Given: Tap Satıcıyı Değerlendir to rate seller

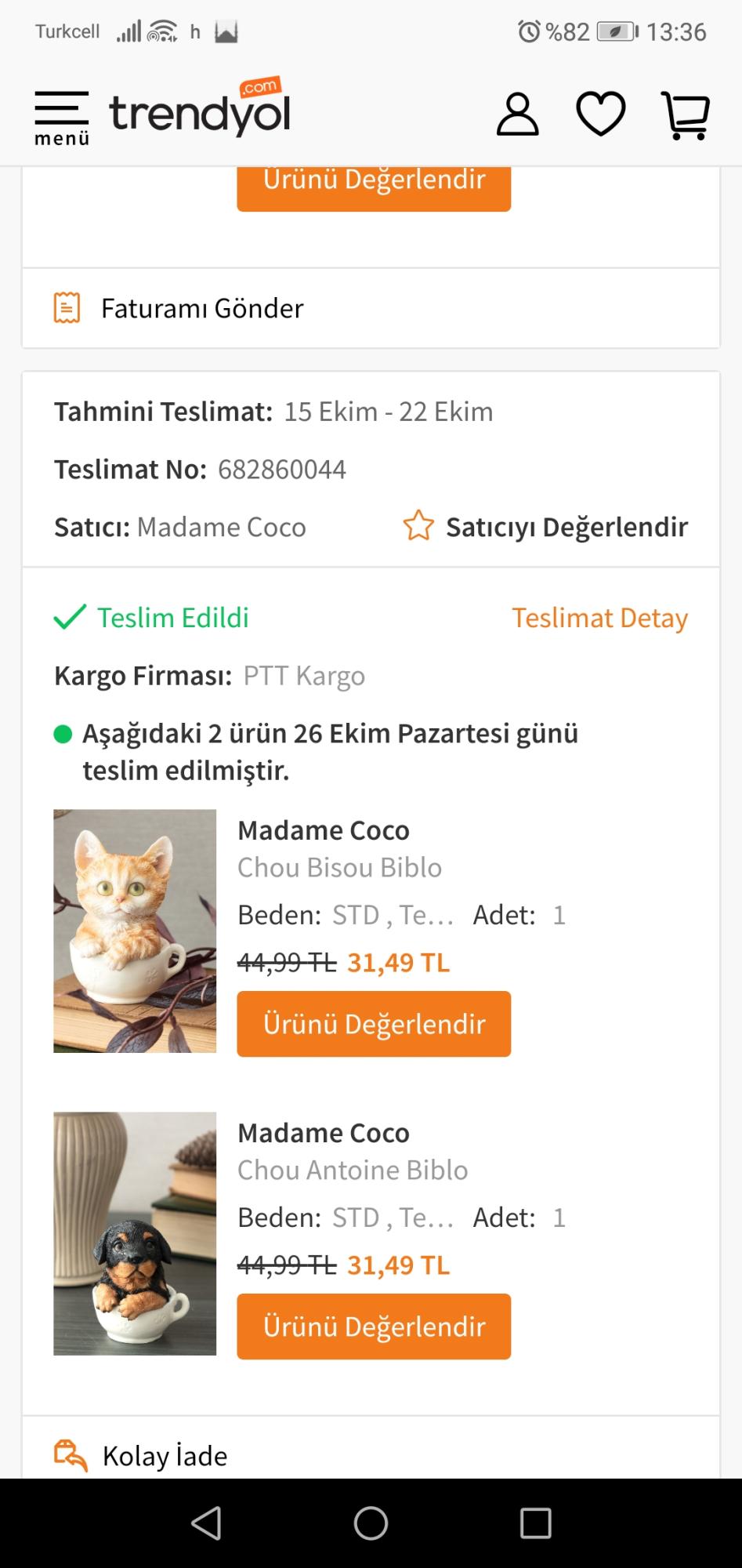Looking at the screenshot, I should [545, 527].
